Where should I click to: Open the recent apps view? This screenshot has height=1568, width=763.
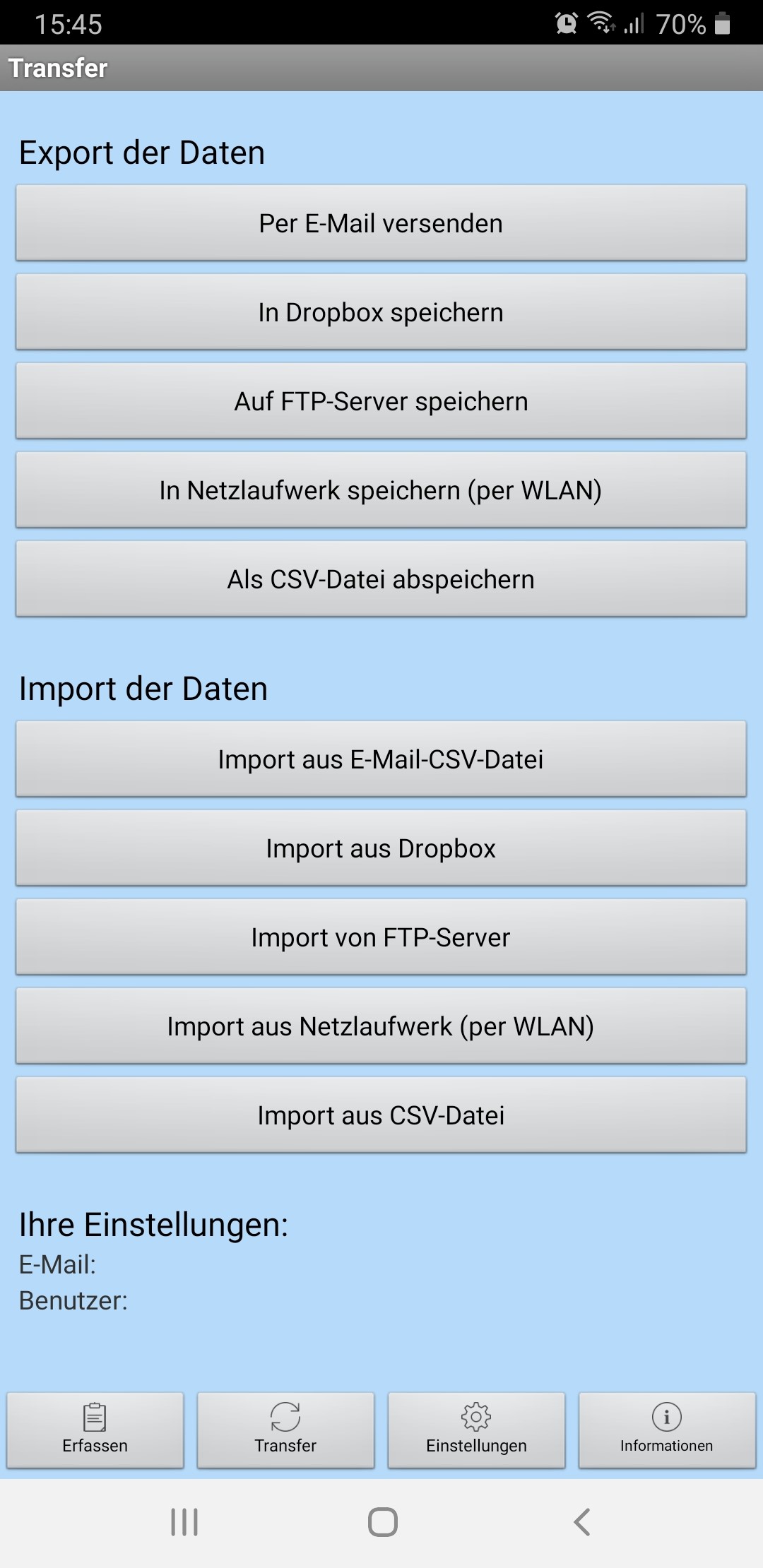(184, 1522)
